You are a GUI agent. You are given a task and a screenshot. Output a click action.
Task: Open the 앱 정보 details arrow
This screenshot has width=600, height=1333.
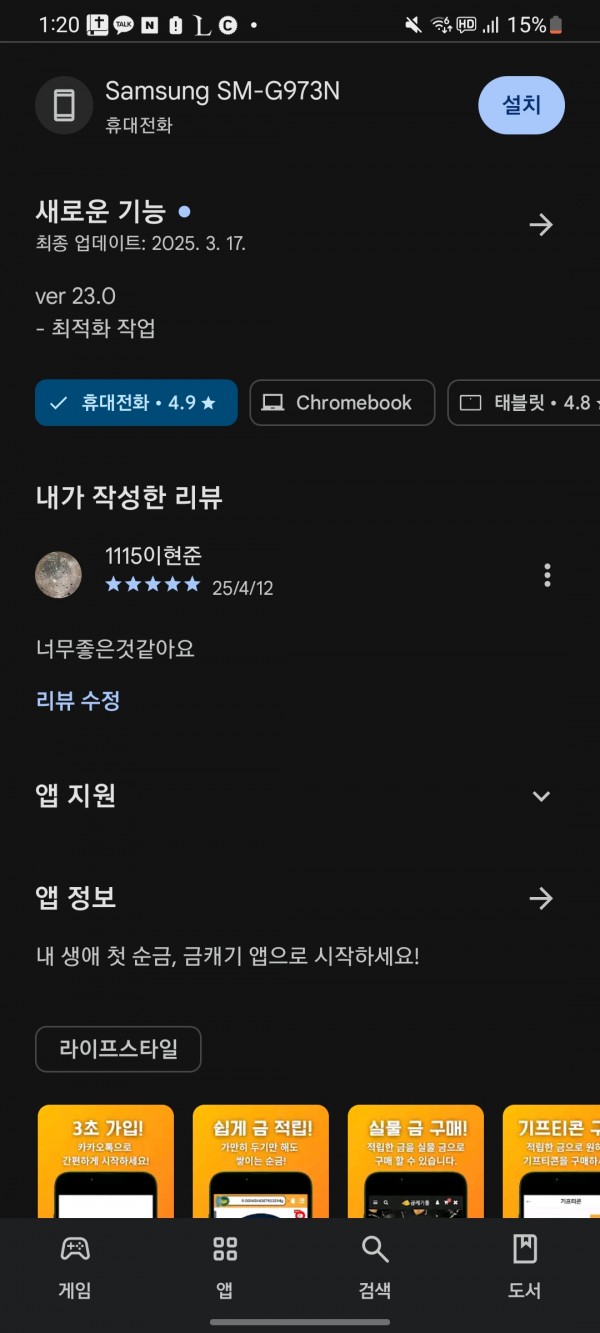pyautogui.click(x=541, y=899)
